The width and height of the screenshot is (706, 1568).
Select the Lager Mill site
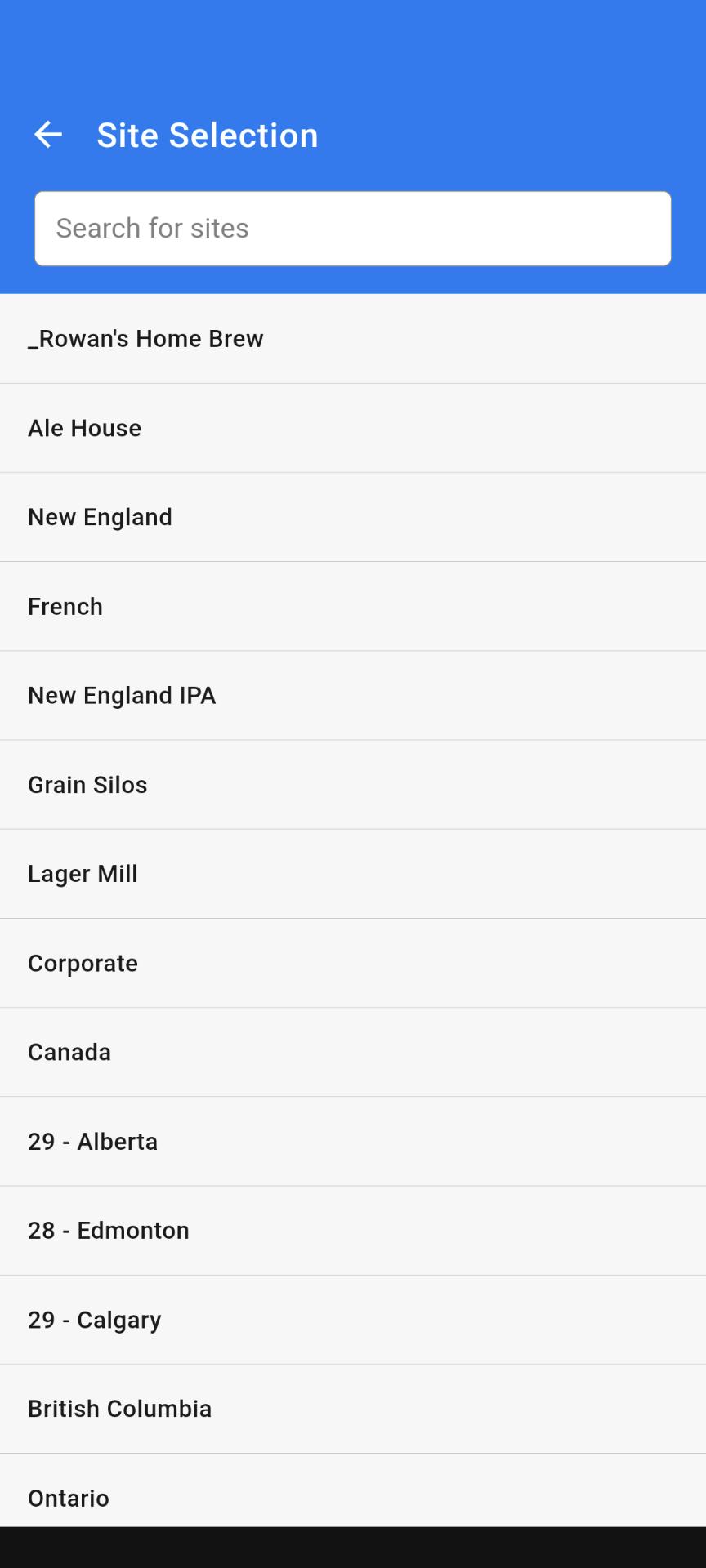pyautogui.click(x=353, y=874)
